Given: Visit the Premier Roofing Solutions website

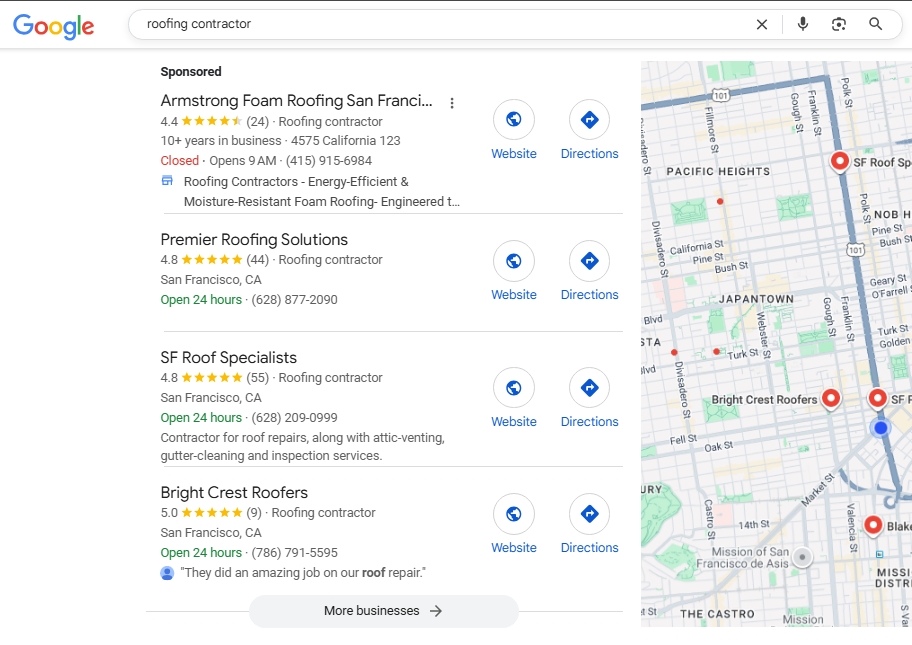Looking at the screenshot, I should [x=514, y=272].
